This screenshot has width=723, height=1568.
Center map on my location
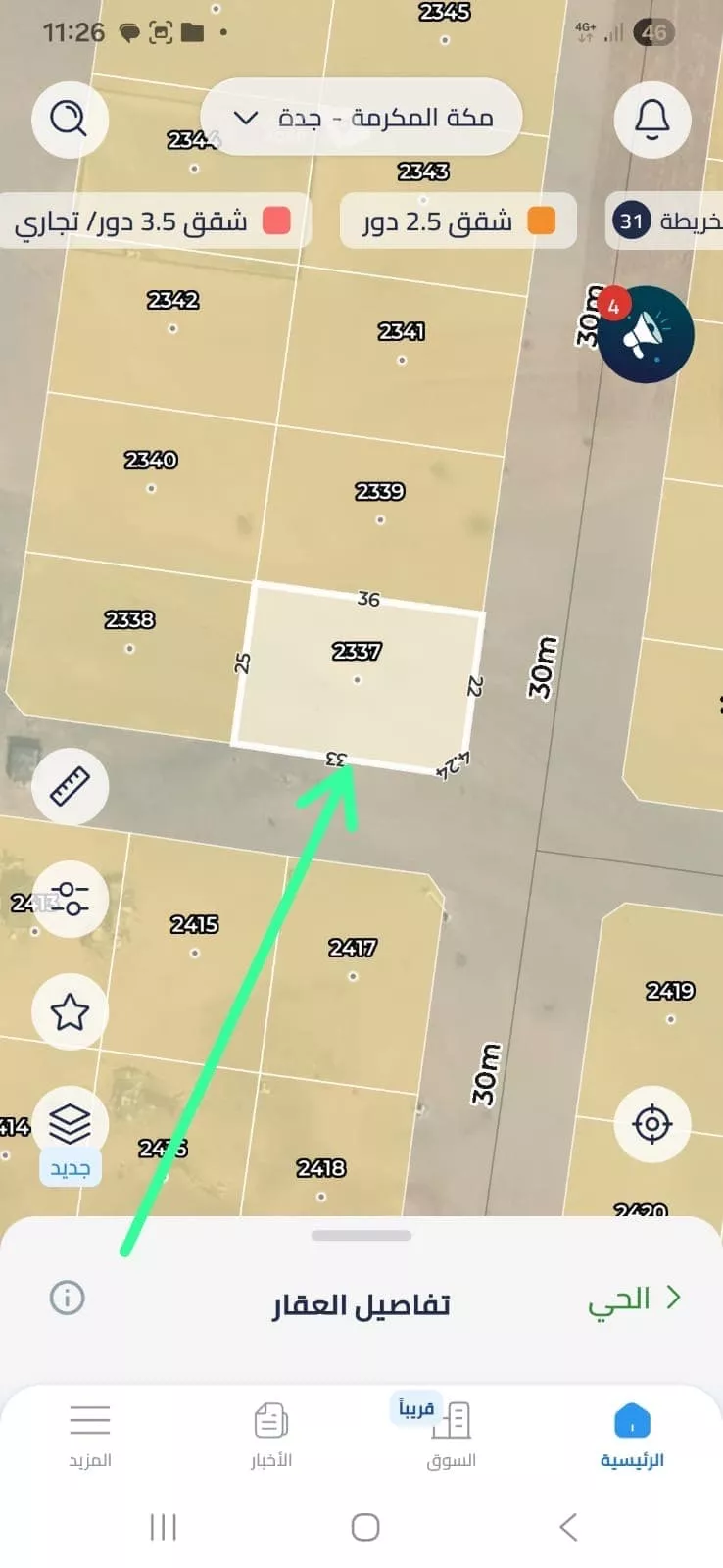point(652,1124)
